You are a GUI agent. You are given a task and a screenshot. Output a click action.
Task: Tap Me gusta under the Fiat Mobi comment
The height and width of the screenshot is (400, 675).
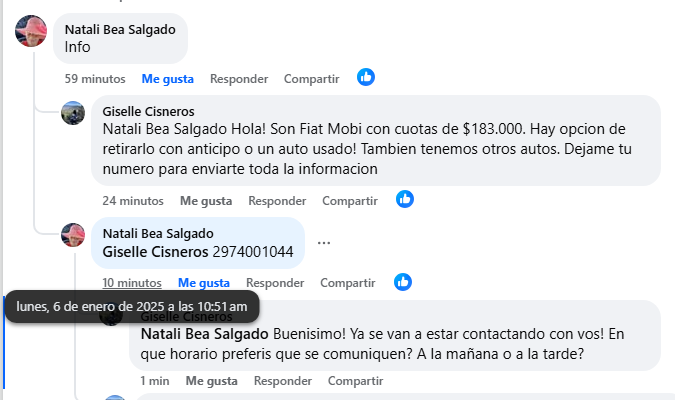pyautogui.click(x=205, y=200)
